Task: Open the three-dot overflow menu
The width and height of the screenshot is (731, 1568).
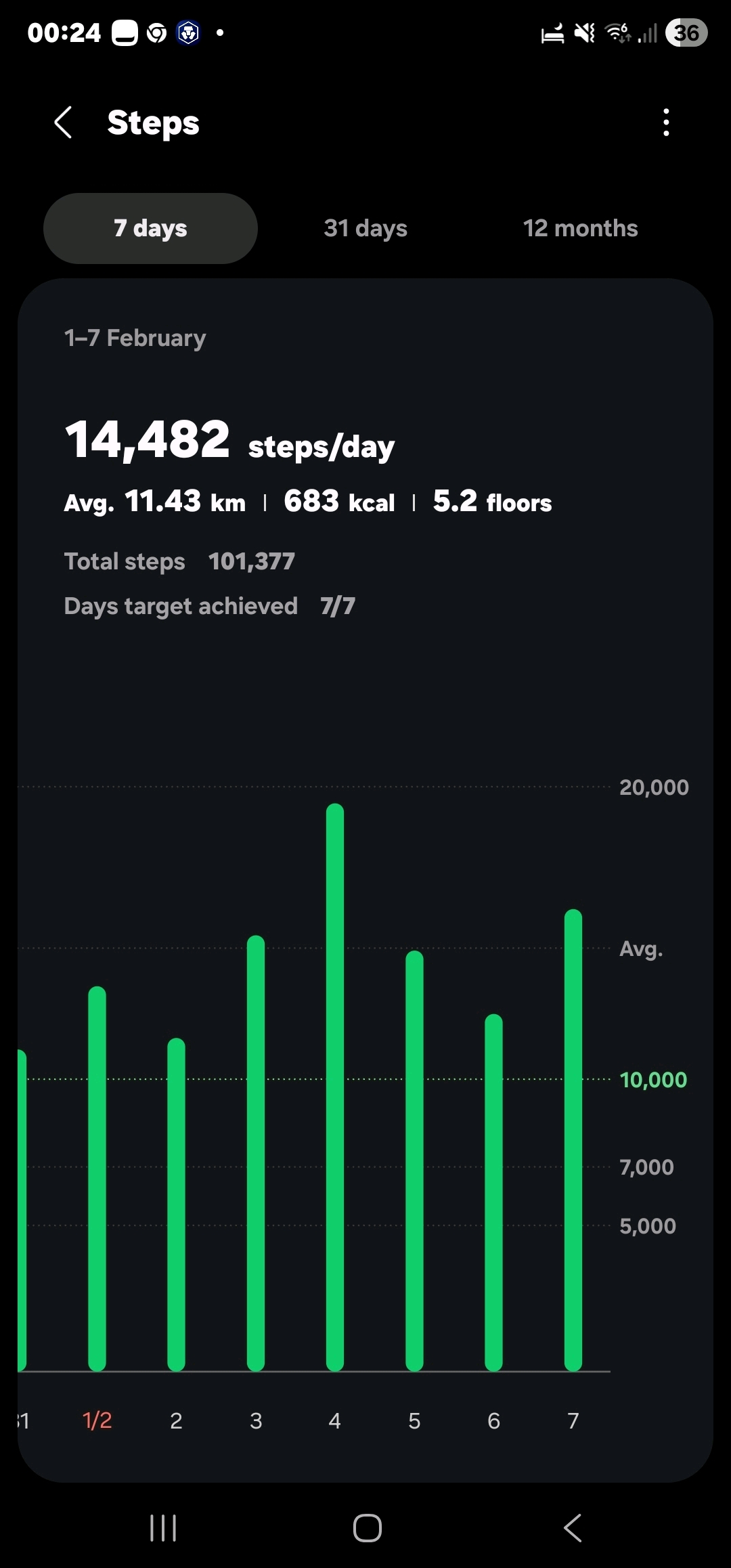Action: pos(667,123)
